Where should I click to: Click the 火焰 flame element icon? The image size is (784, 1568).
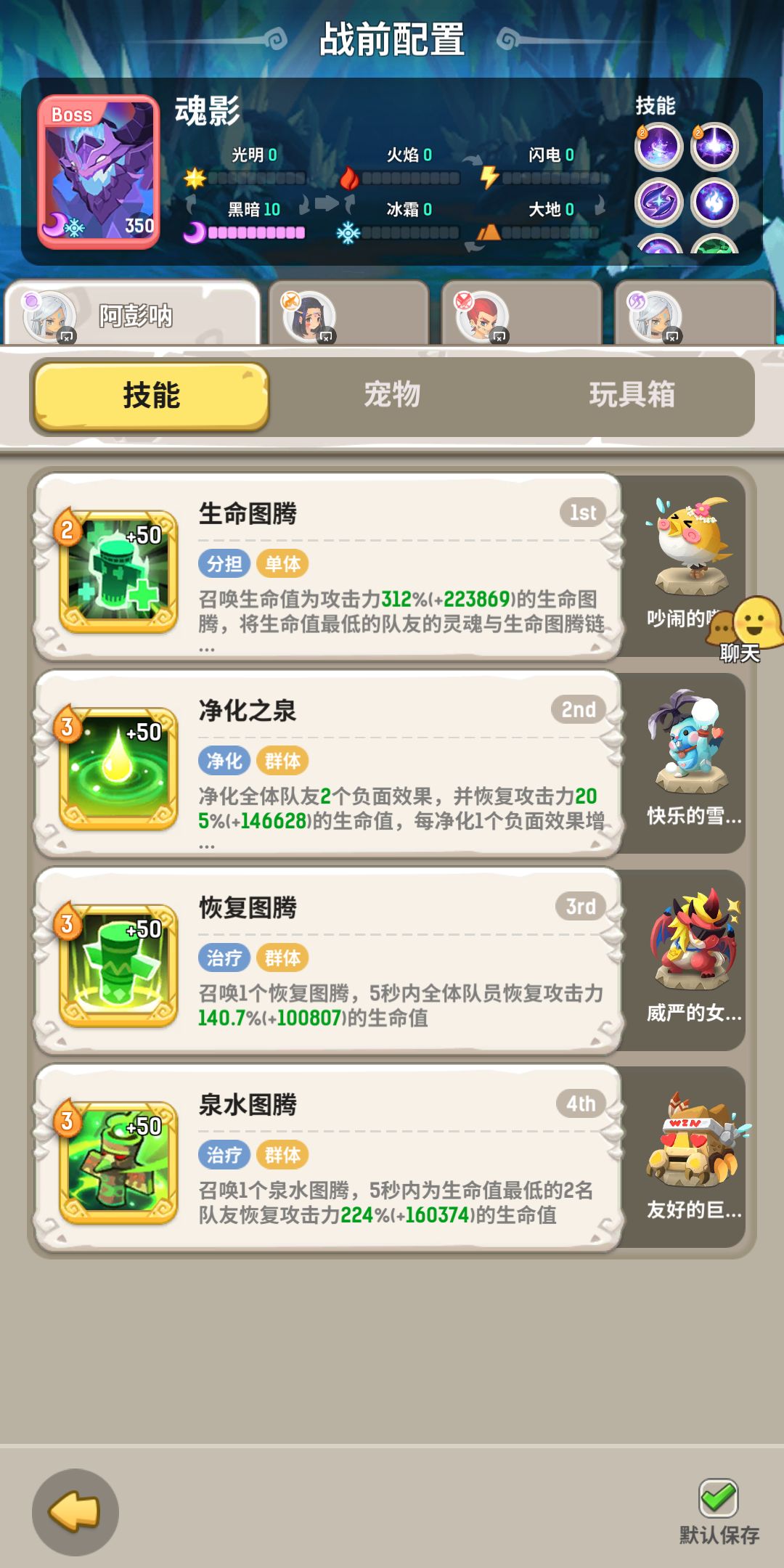349,177
